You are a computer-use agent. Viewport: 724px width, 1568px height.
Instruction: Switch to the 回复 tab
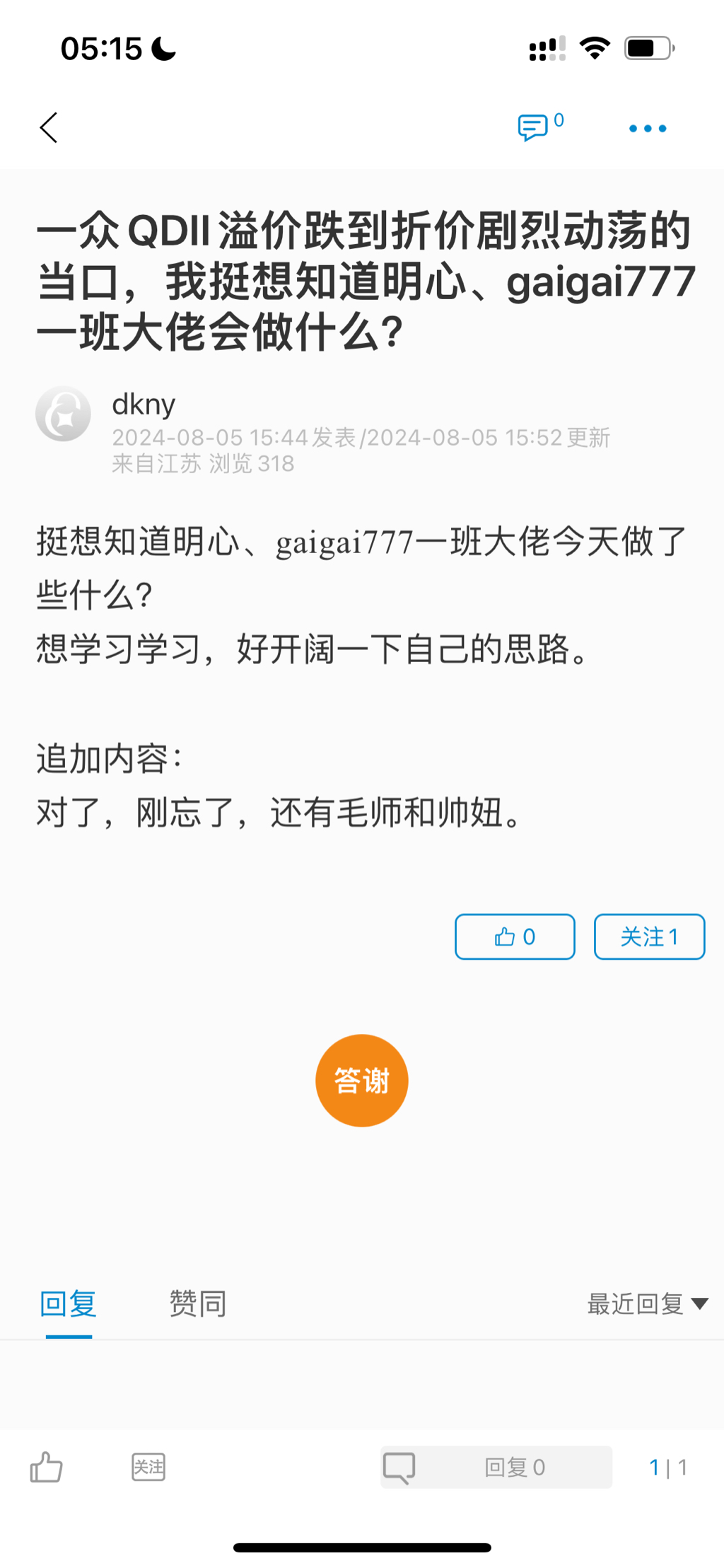(x=69, y=1303)
